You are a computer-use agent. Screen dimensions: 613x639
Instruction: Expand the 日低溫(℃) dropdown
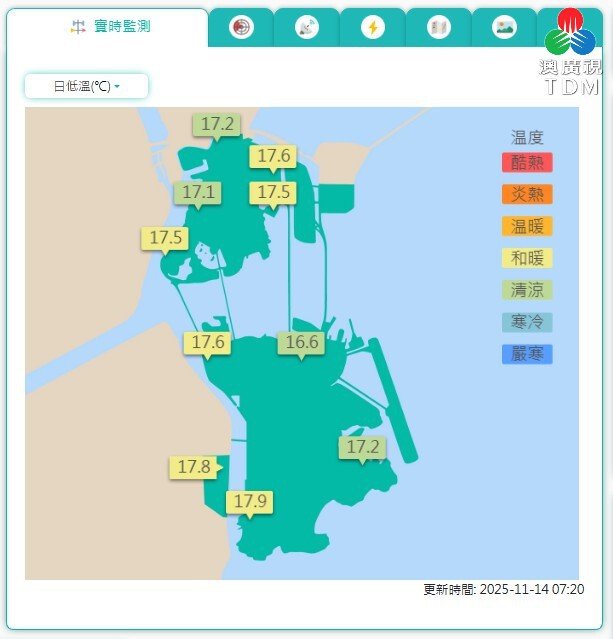click(x=87, y=87)
